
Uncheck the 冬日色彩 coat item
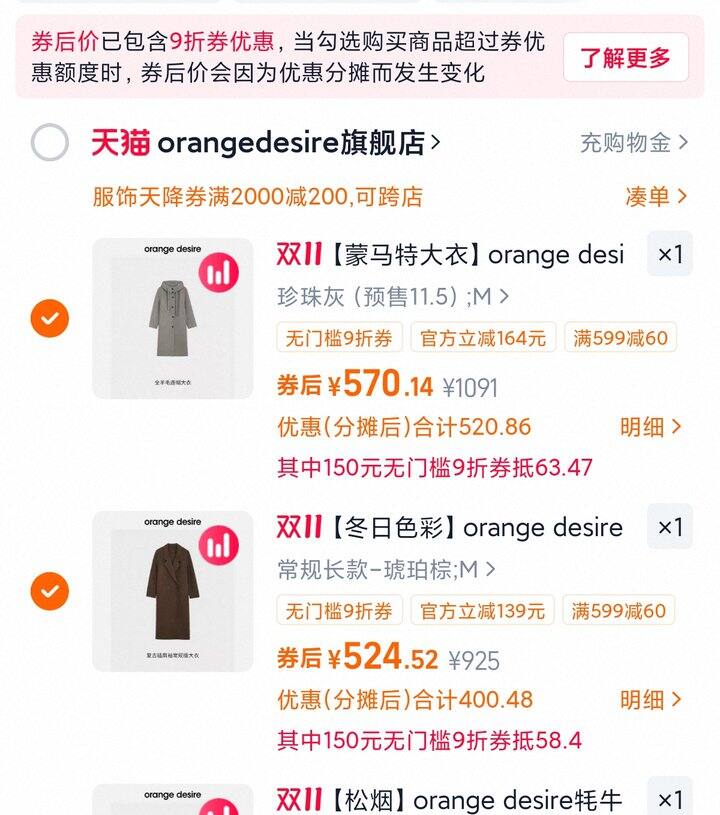tap(50, 592)
